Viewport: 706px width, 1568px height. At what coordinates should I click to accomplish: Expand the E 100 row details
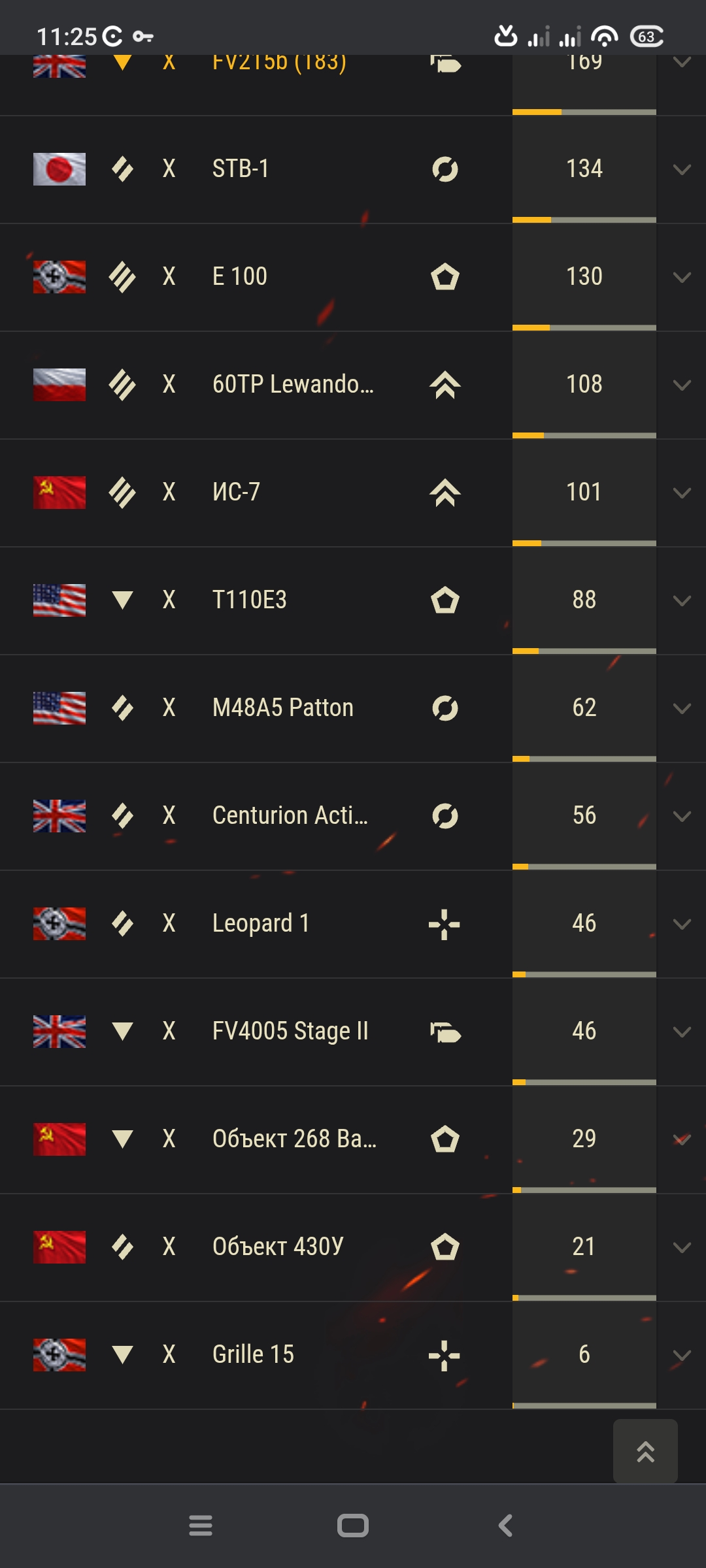click(682, 278)
